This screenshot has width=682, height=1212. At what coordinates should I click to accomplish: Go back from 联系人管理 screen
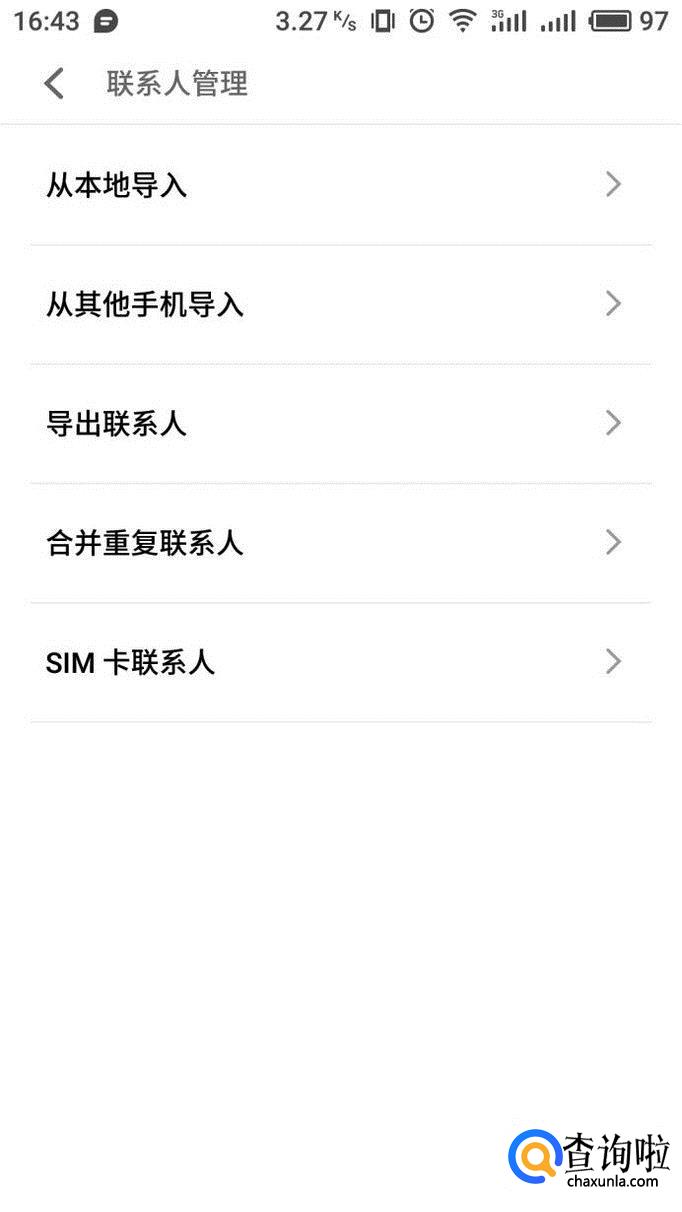pos(54,84)
